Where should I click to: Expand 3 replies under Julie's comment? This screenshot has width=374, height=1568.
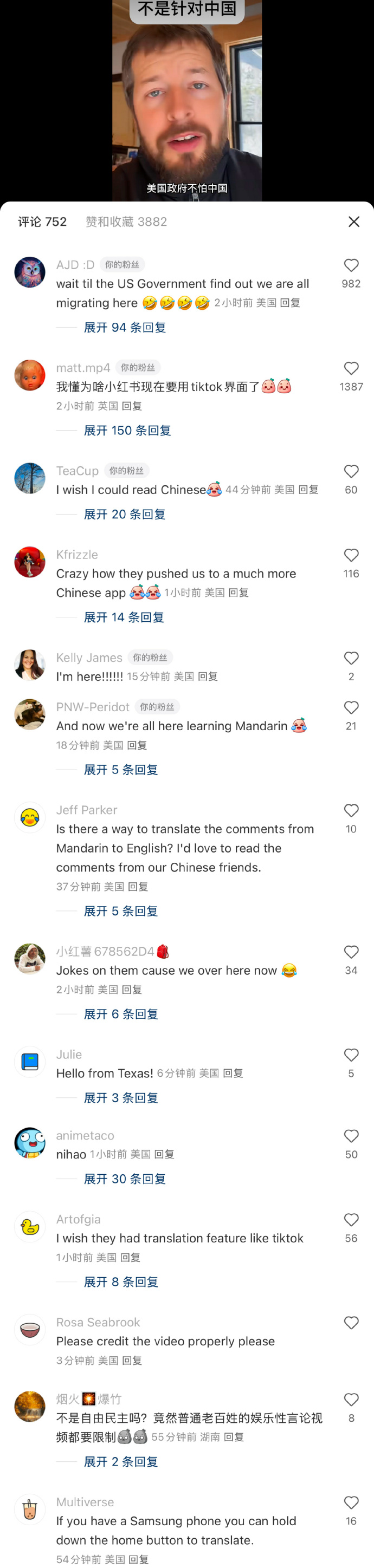coord(121,1098)
